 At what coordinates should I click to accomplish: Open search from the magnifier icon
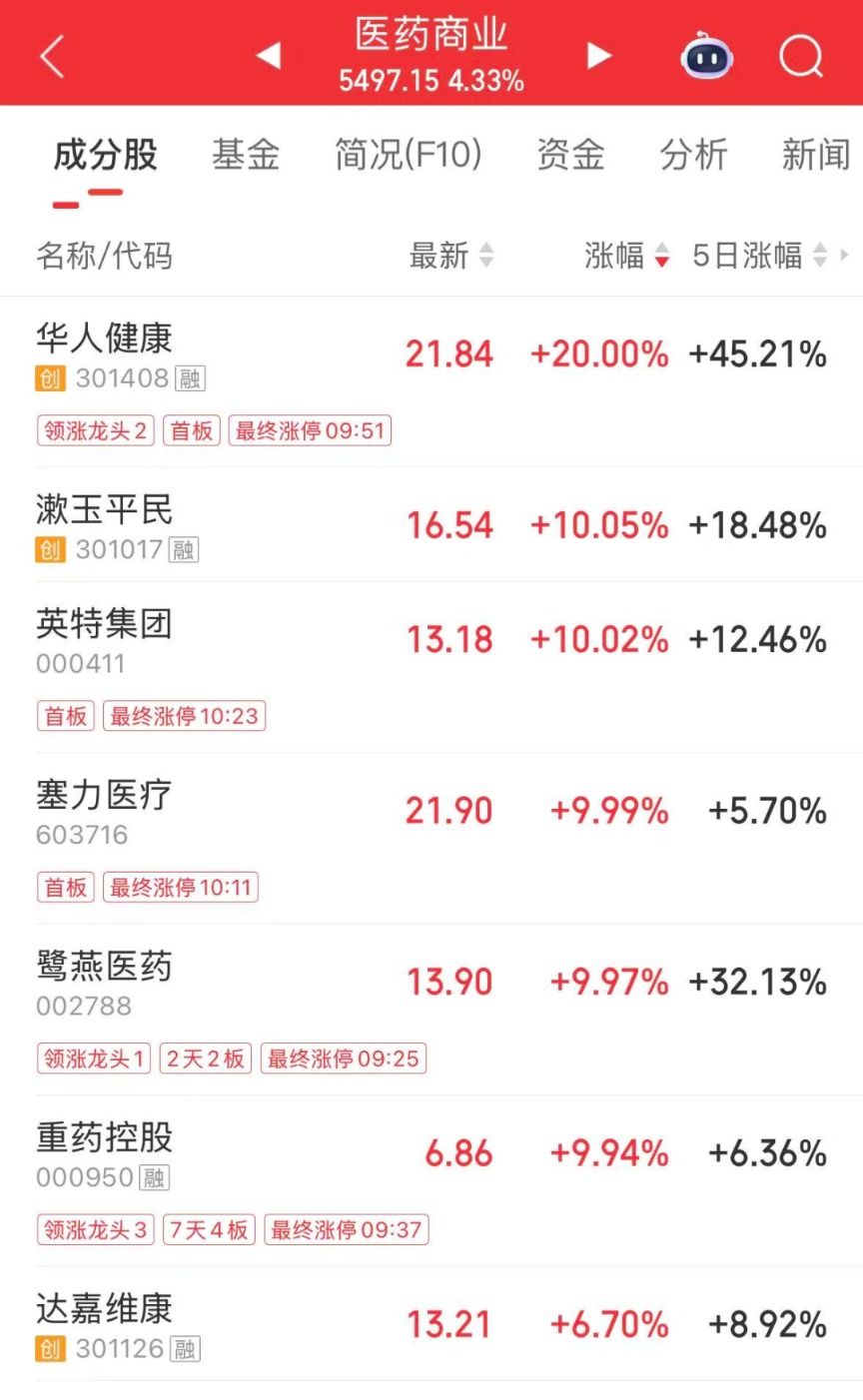point(801,57)
